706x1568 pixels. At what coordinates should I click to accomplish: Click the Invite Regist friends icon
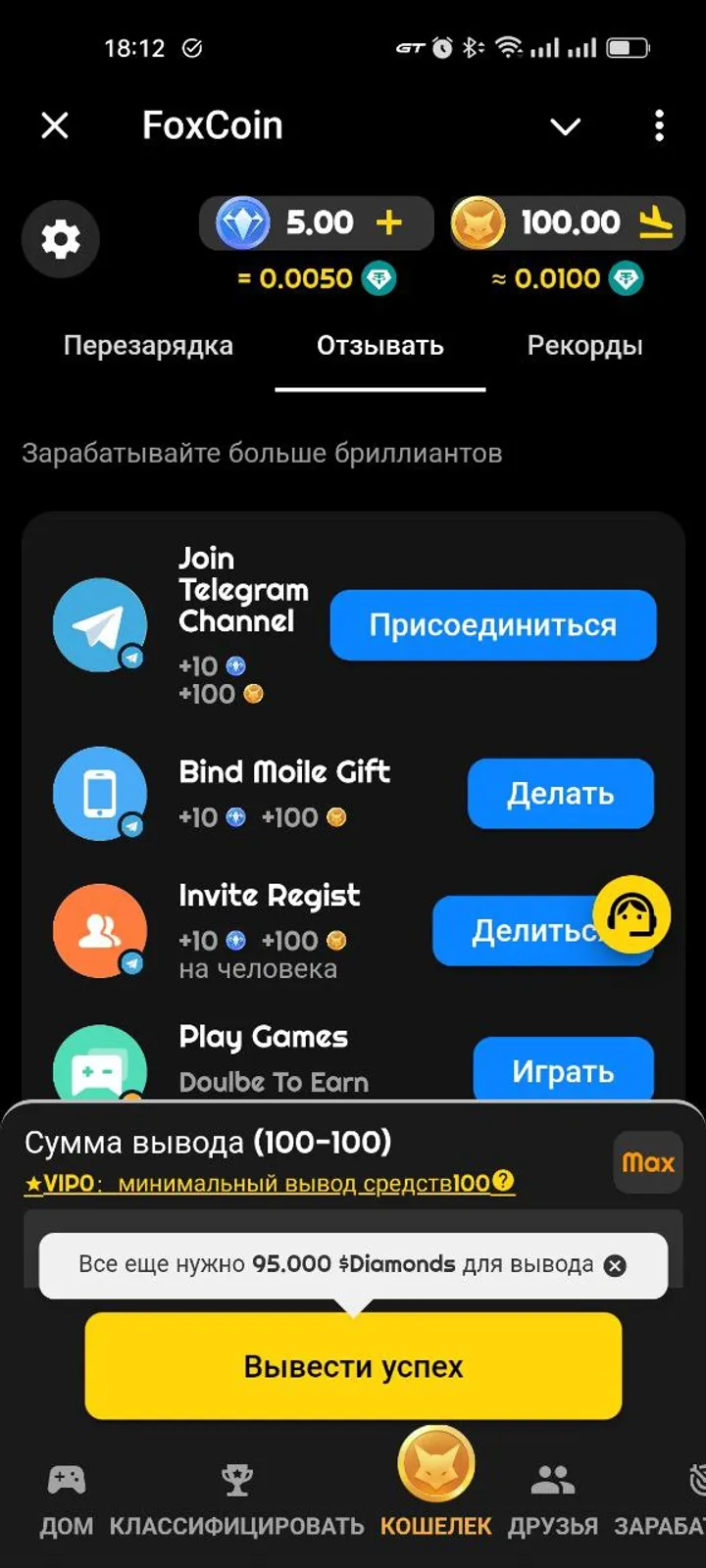click(x=99, y=931)
